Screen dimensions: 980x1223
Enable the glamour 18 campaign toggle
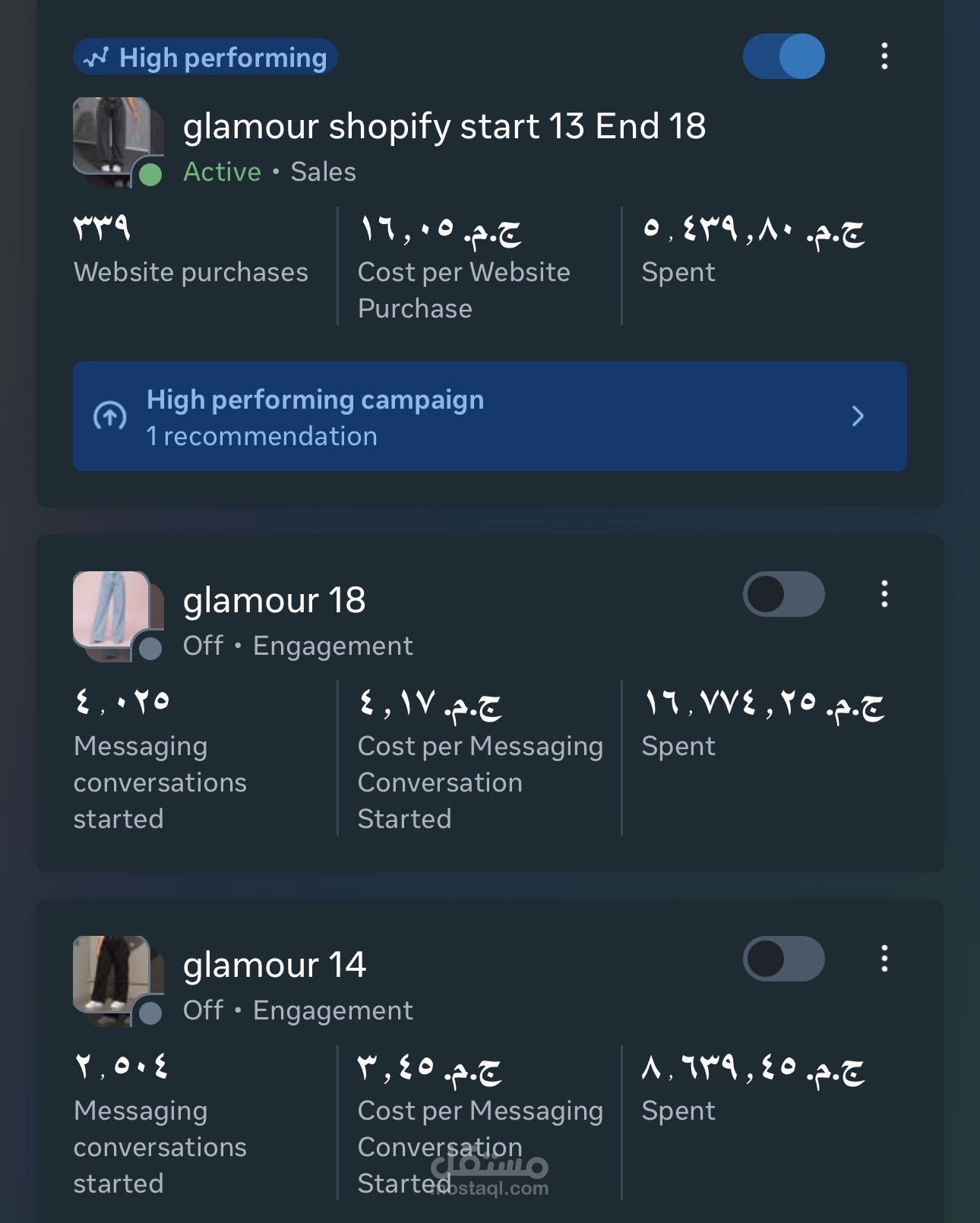[x=783, y=594]
